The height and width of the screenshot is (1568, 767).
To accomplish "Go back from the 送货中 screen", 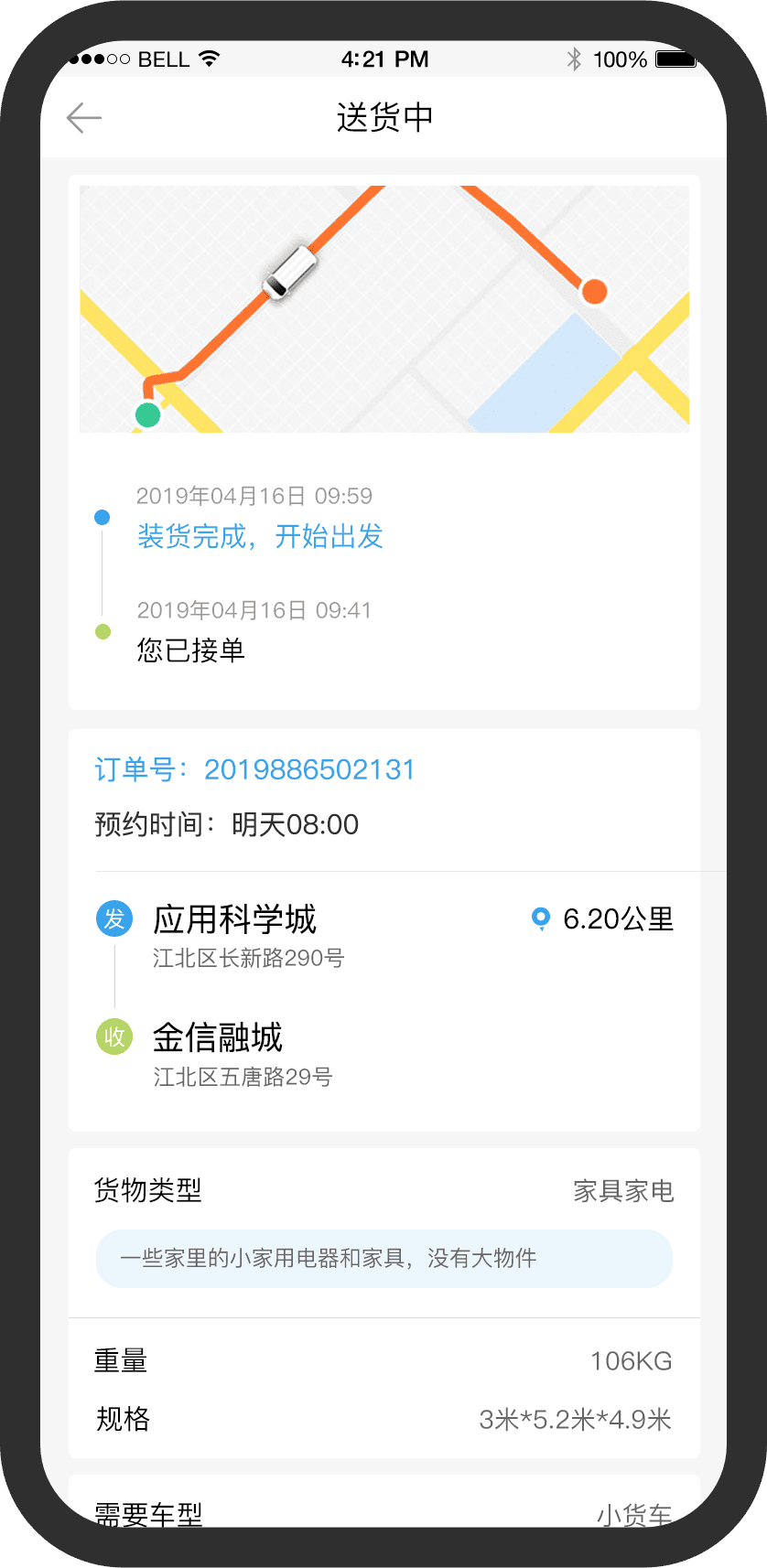I will 84,118.
